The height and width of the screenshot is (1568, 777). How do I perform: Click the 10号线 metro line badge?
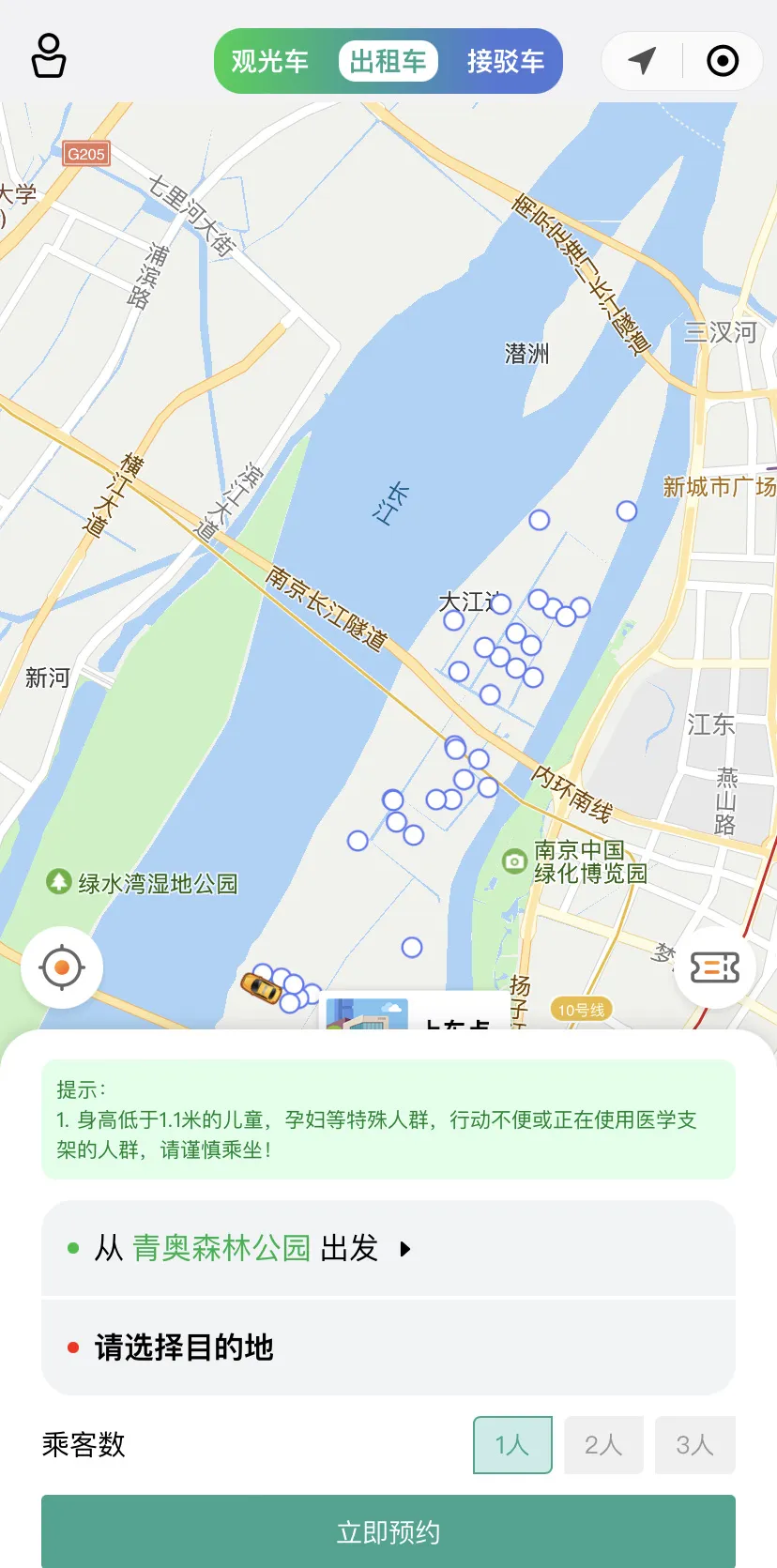pos(582,1011)
